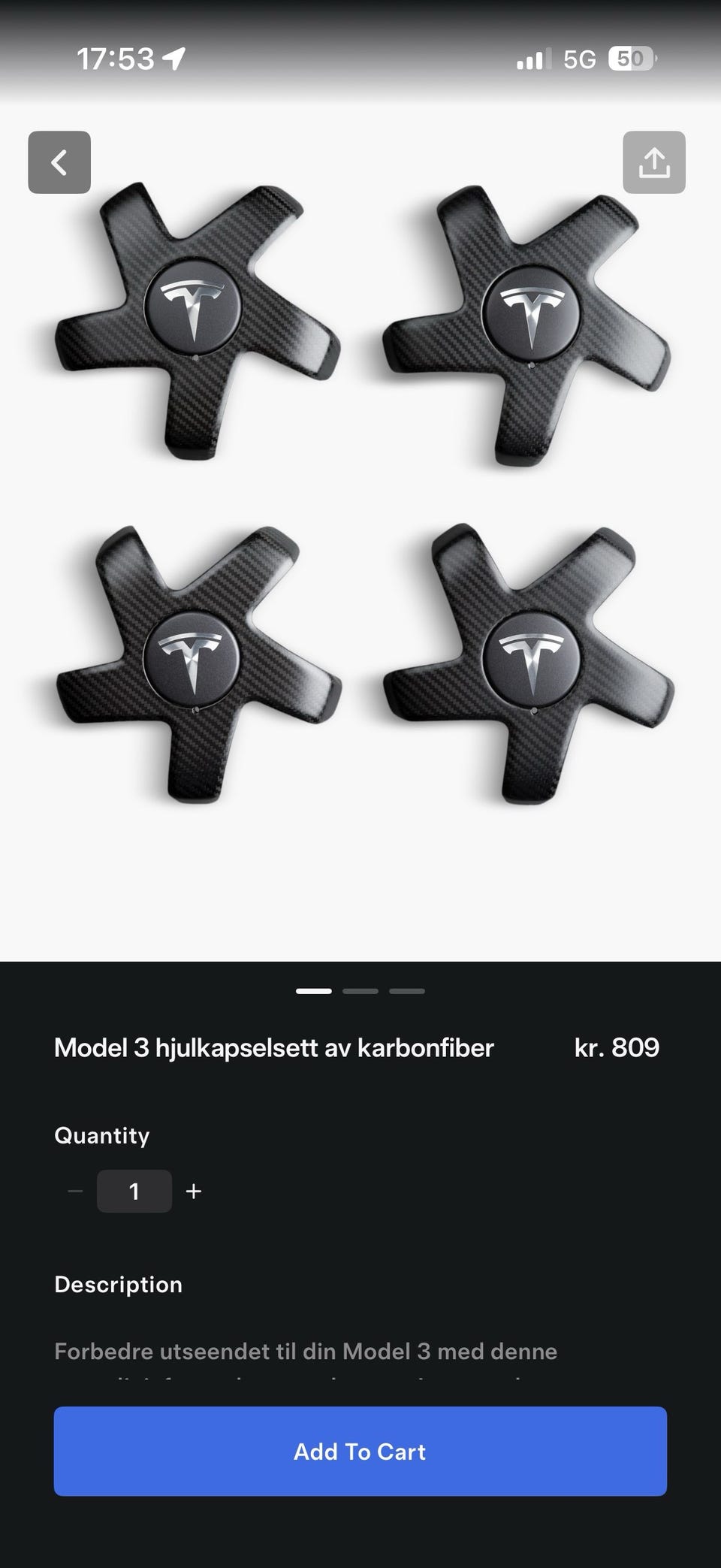Share this product via the share icon

654,162
